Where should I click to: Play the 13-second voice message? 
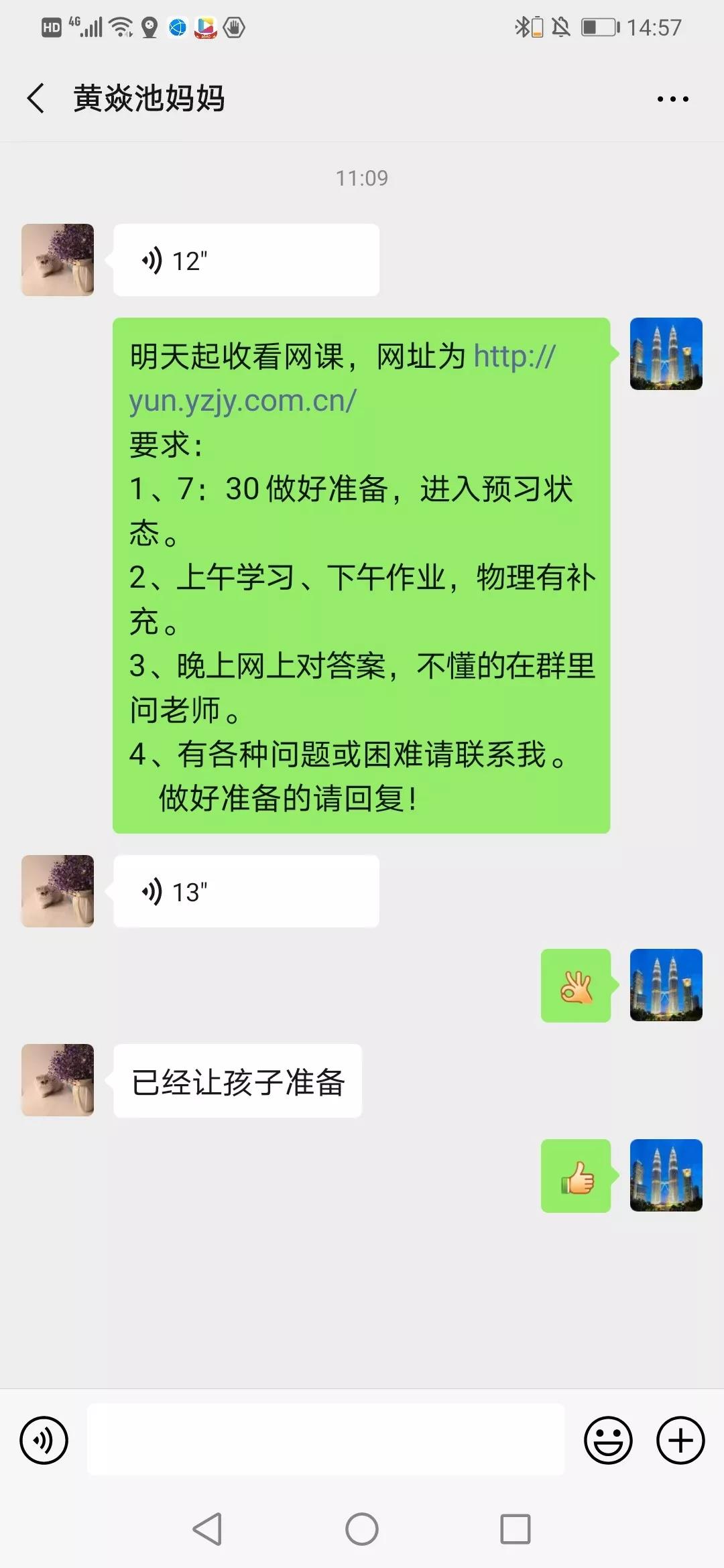(245, 892)
